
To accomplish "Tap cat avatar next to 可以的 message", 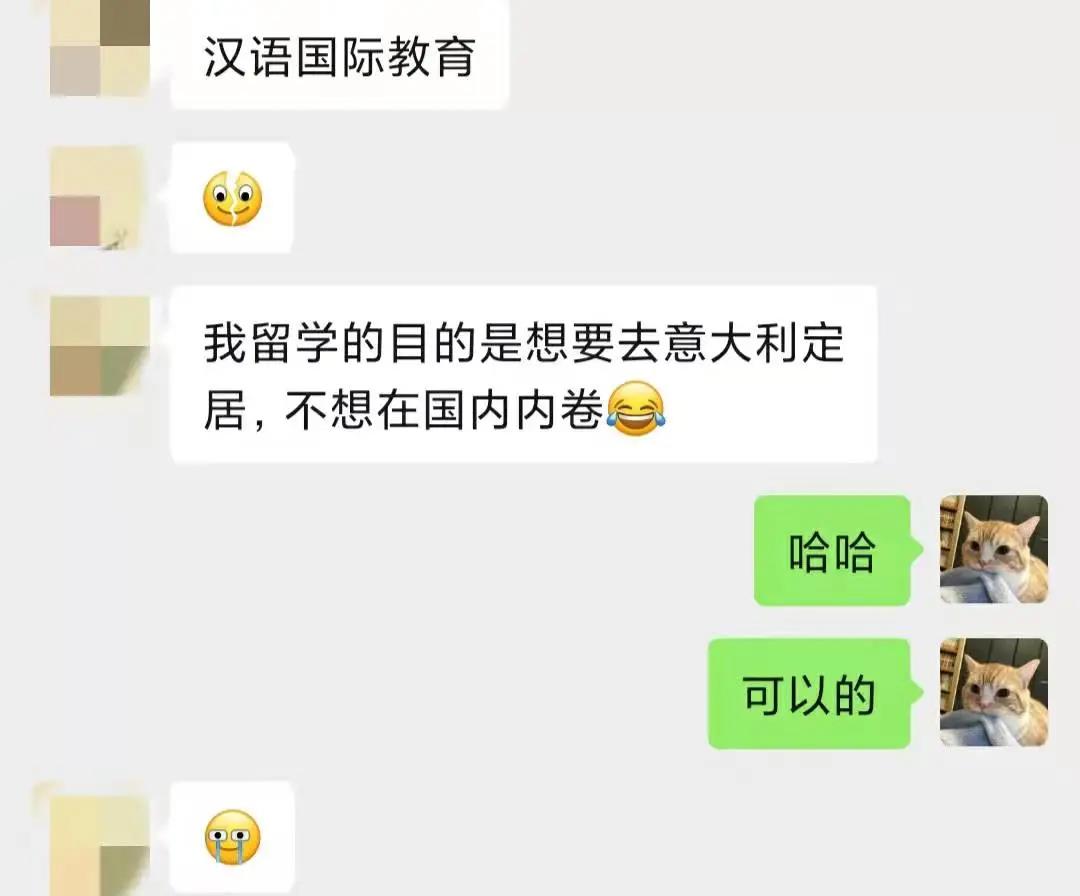I will (x=994, y=692).
